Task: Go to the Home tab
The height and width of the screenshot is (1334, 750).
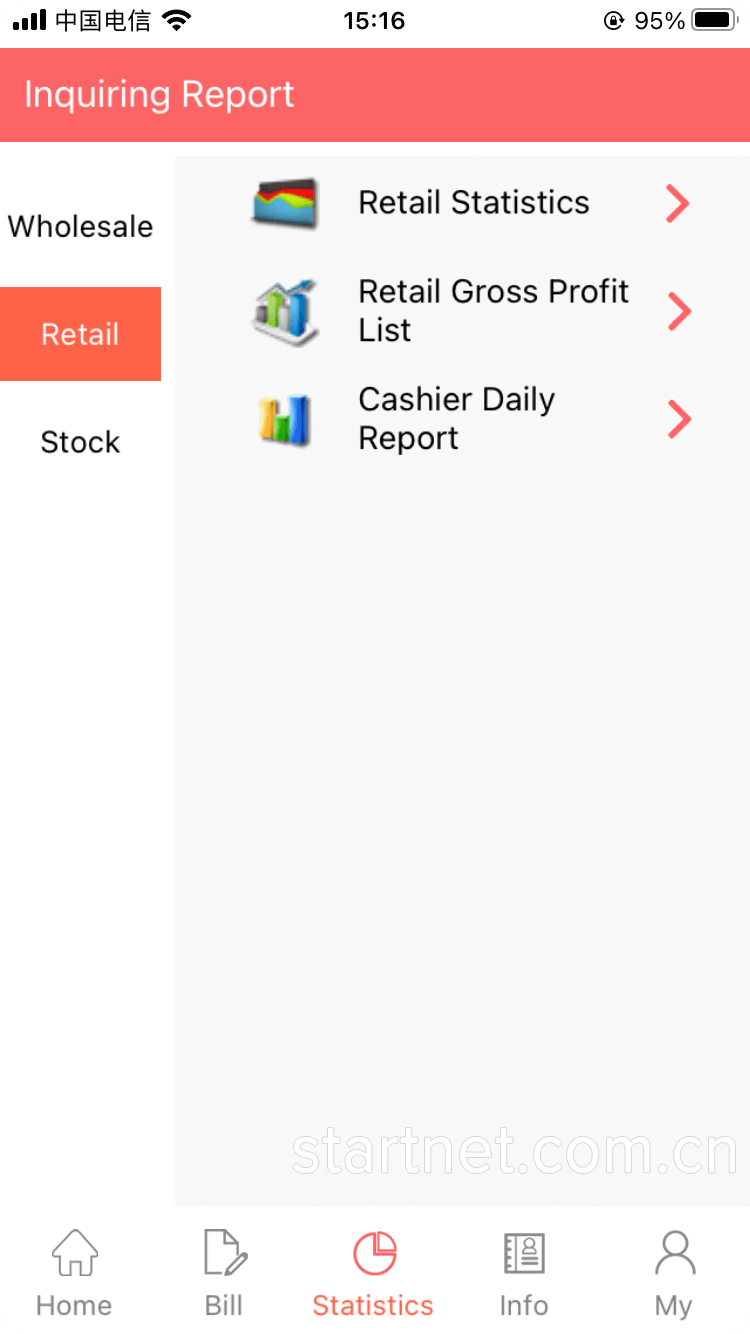Action: pyautogui.click(x=74, y=1272)
